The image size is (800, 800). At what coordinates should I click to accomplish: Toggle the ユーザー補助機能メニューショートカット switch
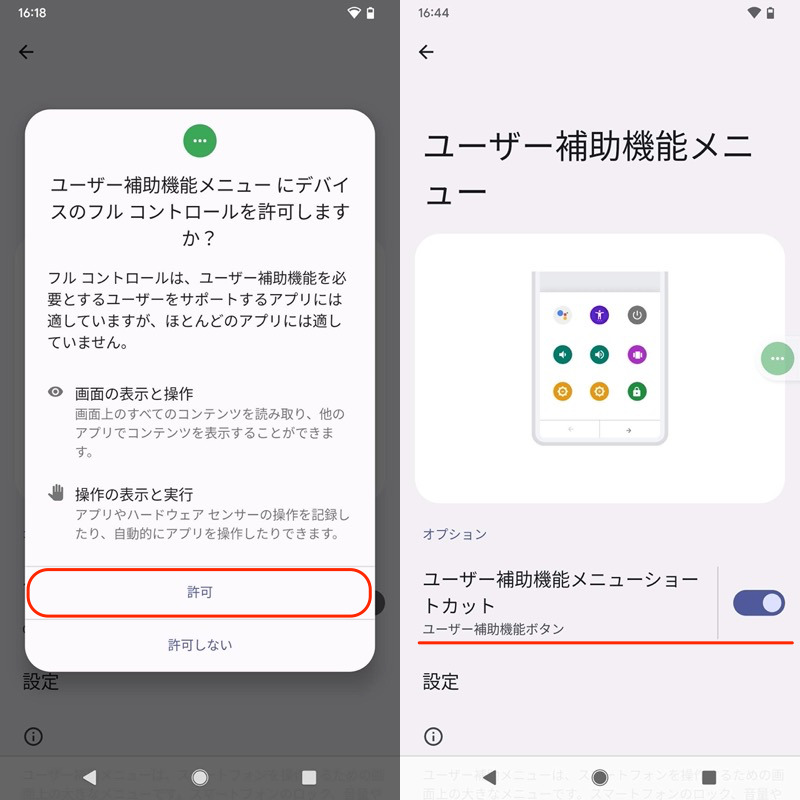(758, 602)
